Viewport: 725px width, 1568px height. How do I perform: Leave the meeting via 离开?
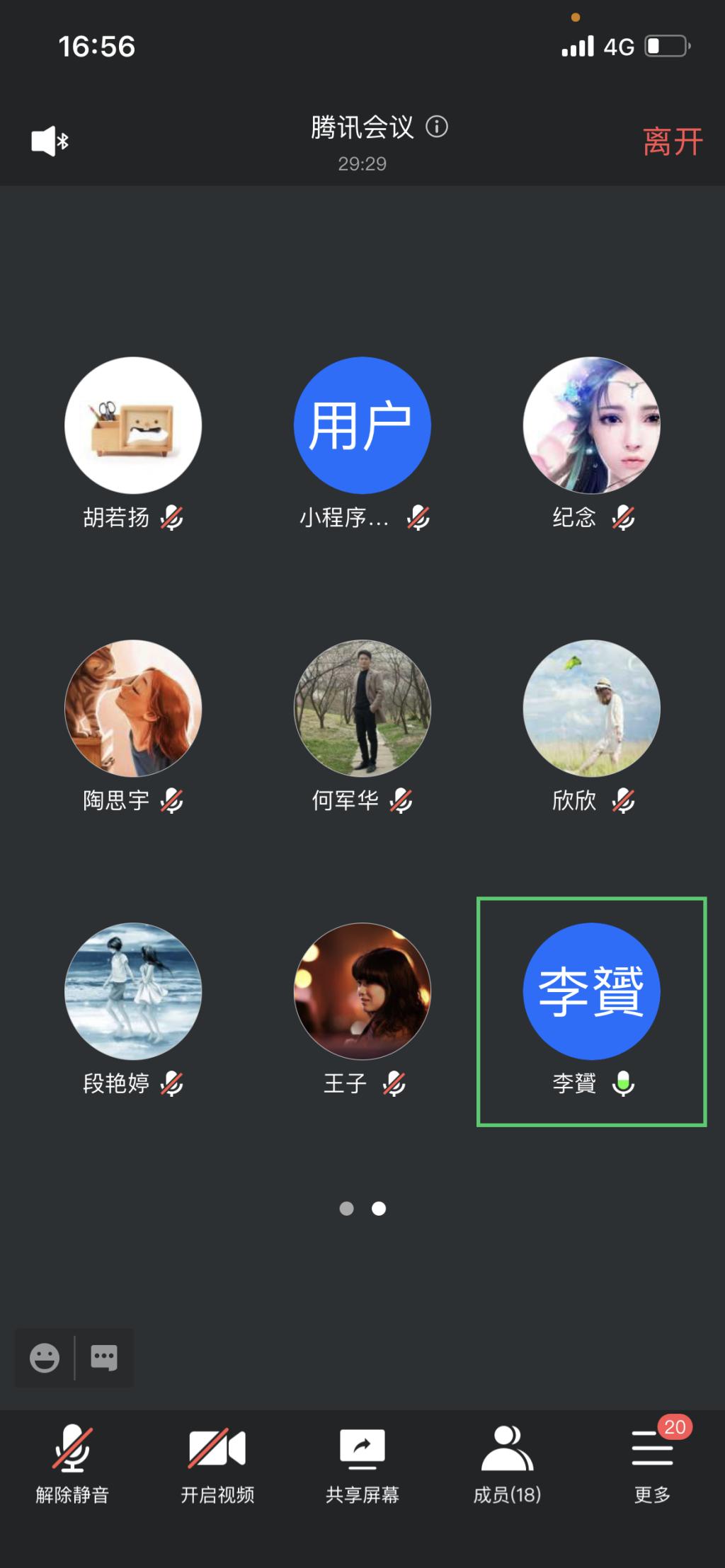tap(672, 142)
